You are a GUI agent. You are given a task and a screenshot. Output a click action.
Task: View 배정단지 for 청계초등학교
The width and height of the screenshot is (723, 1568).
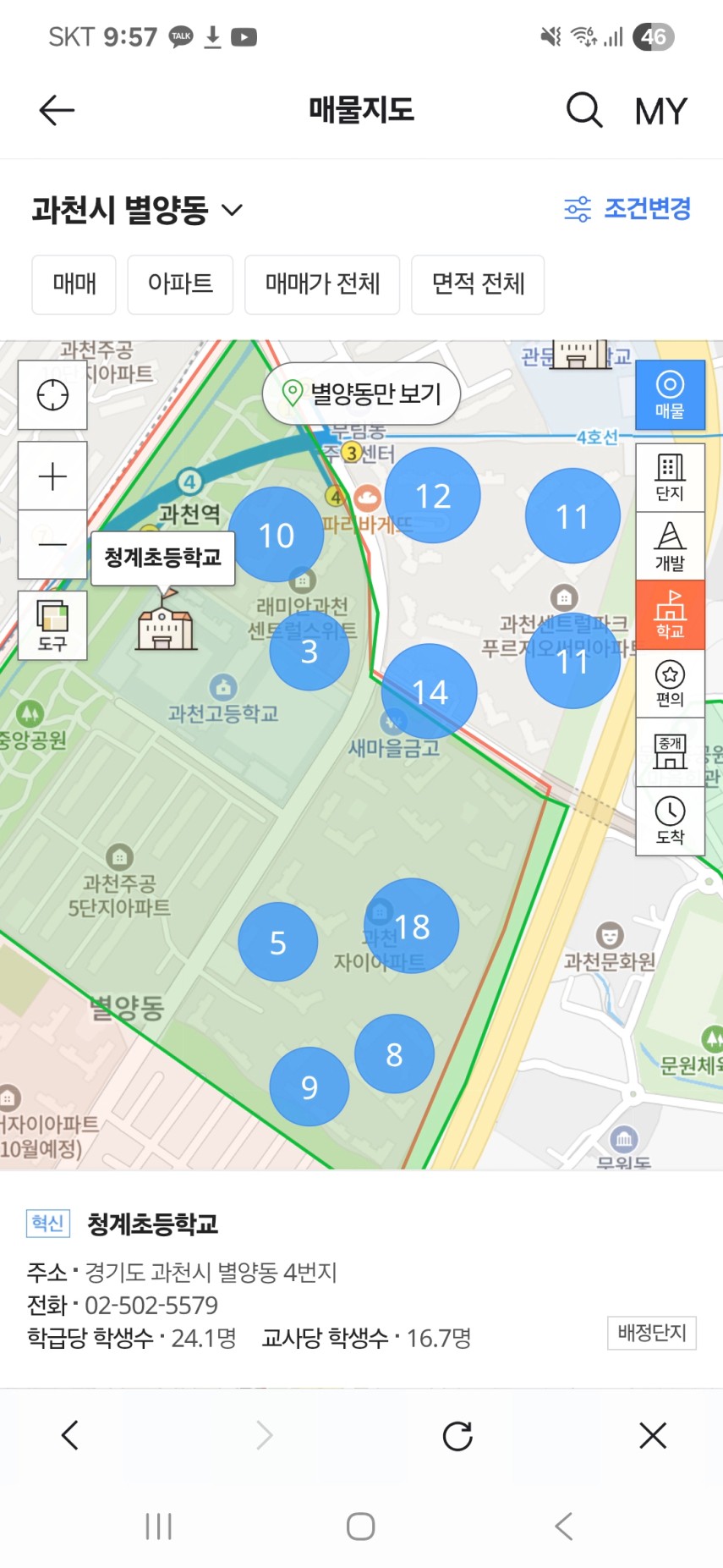pos(651,1333)
